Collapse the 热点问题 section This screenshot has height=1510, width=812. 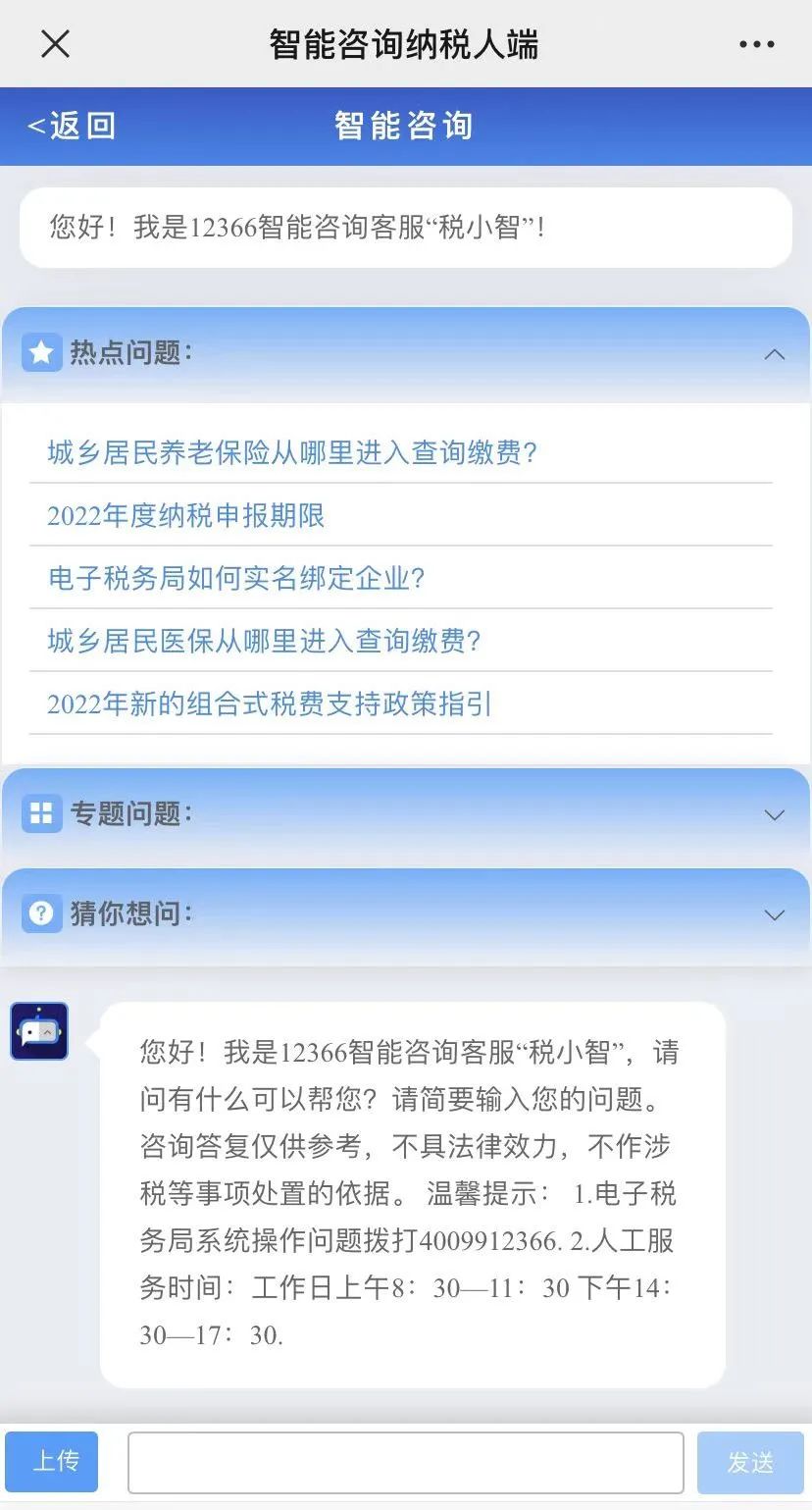click(775, 354)
